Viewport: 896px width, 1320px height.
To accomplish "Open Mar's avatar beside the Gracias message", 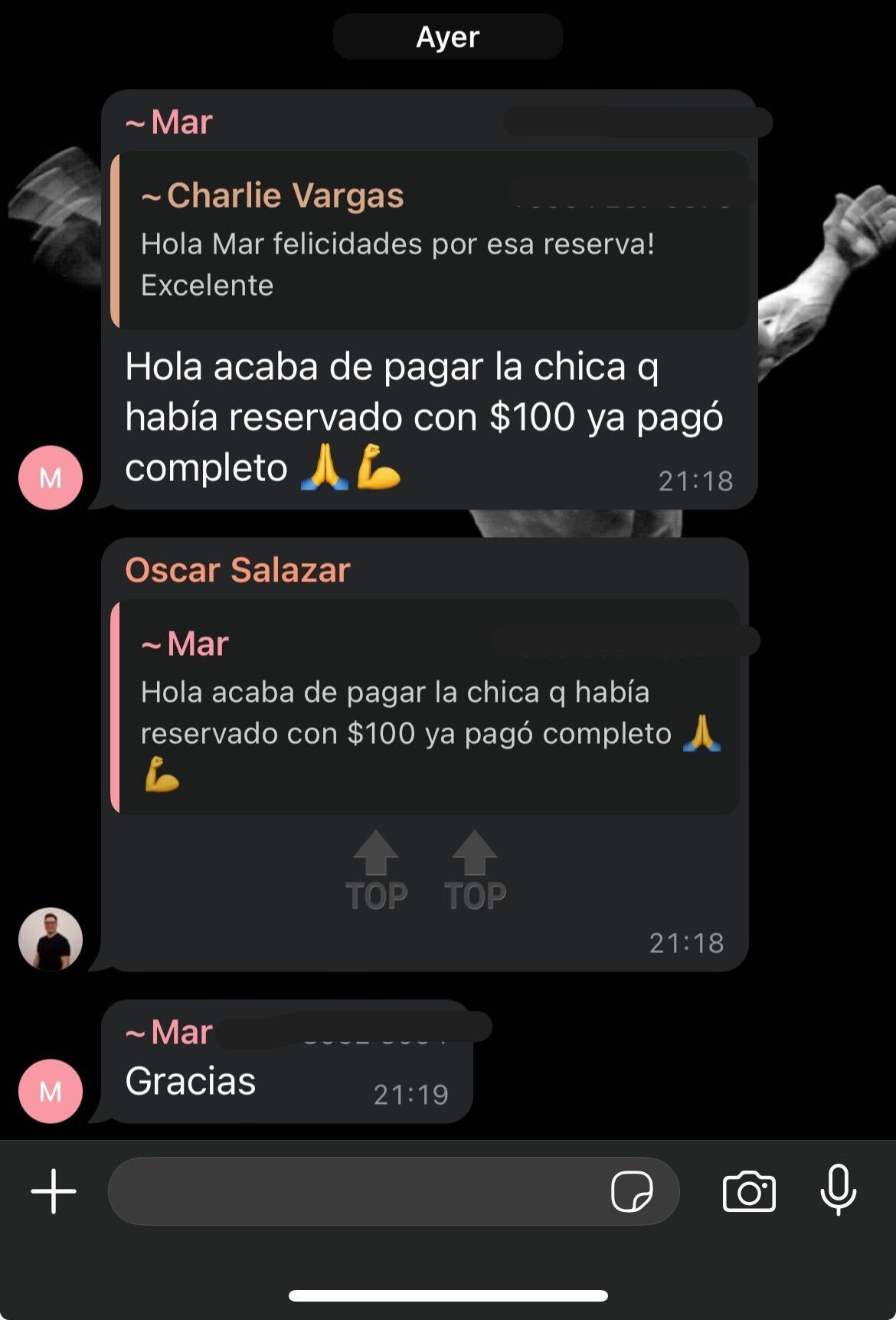I will 51,1091.
